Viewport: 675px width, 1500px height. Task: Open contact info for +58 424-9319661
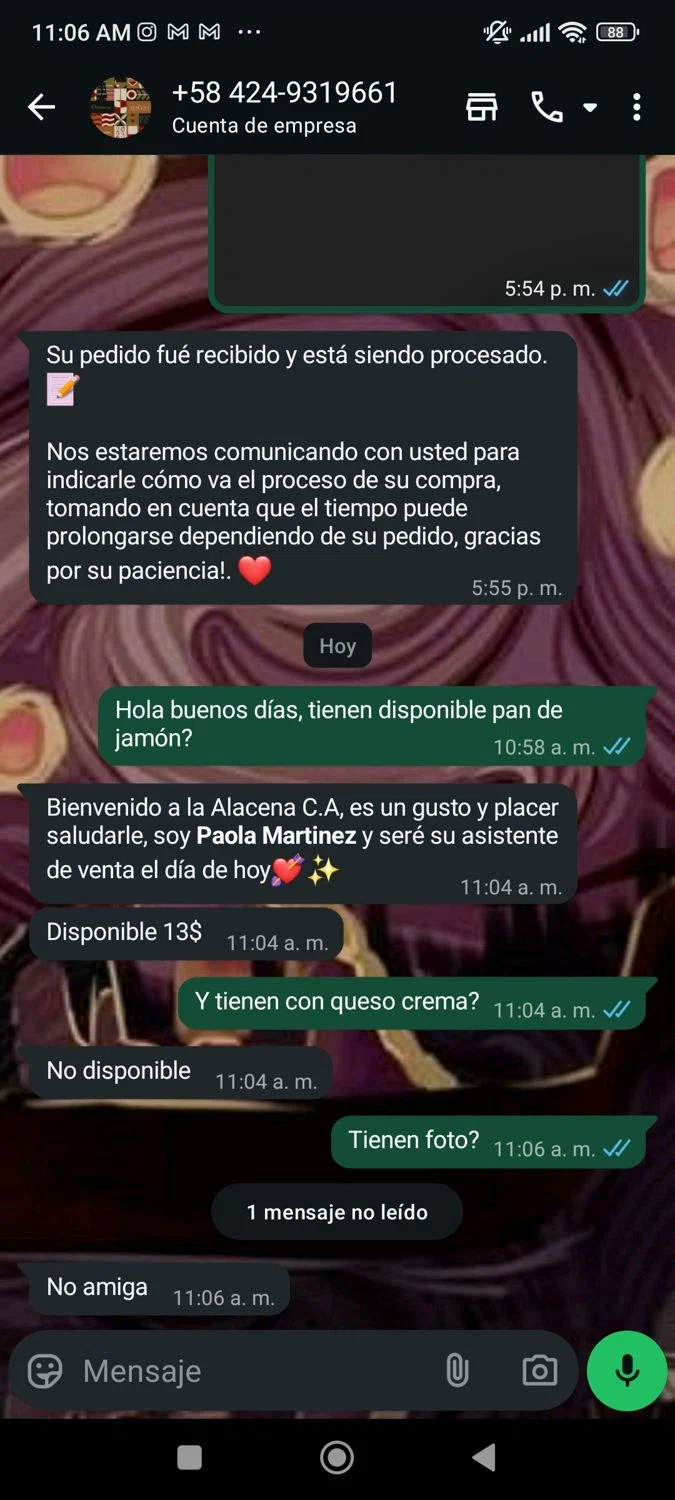point(285,107)
